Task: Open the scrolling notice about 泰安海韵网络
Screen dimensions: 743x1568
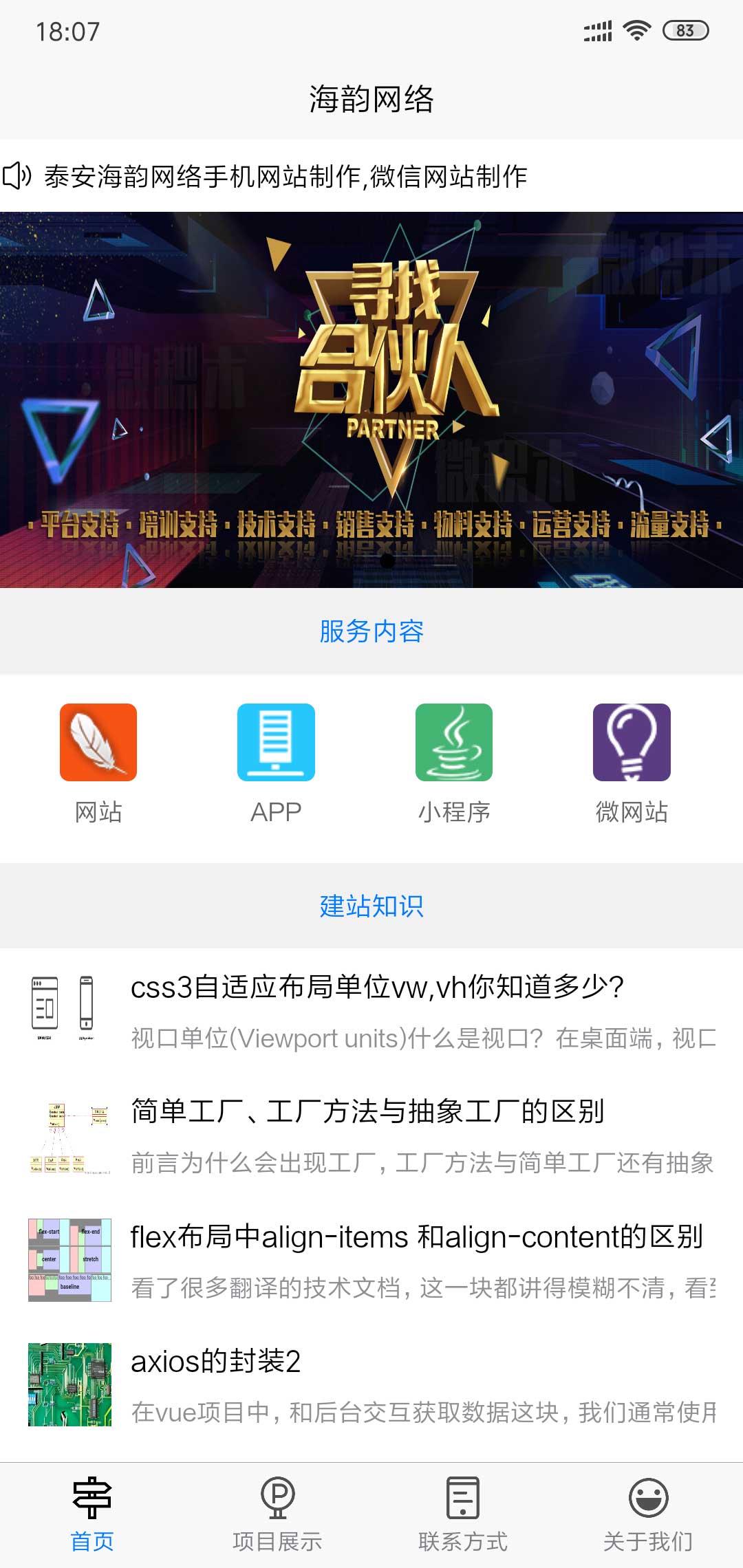Action: 286,177
